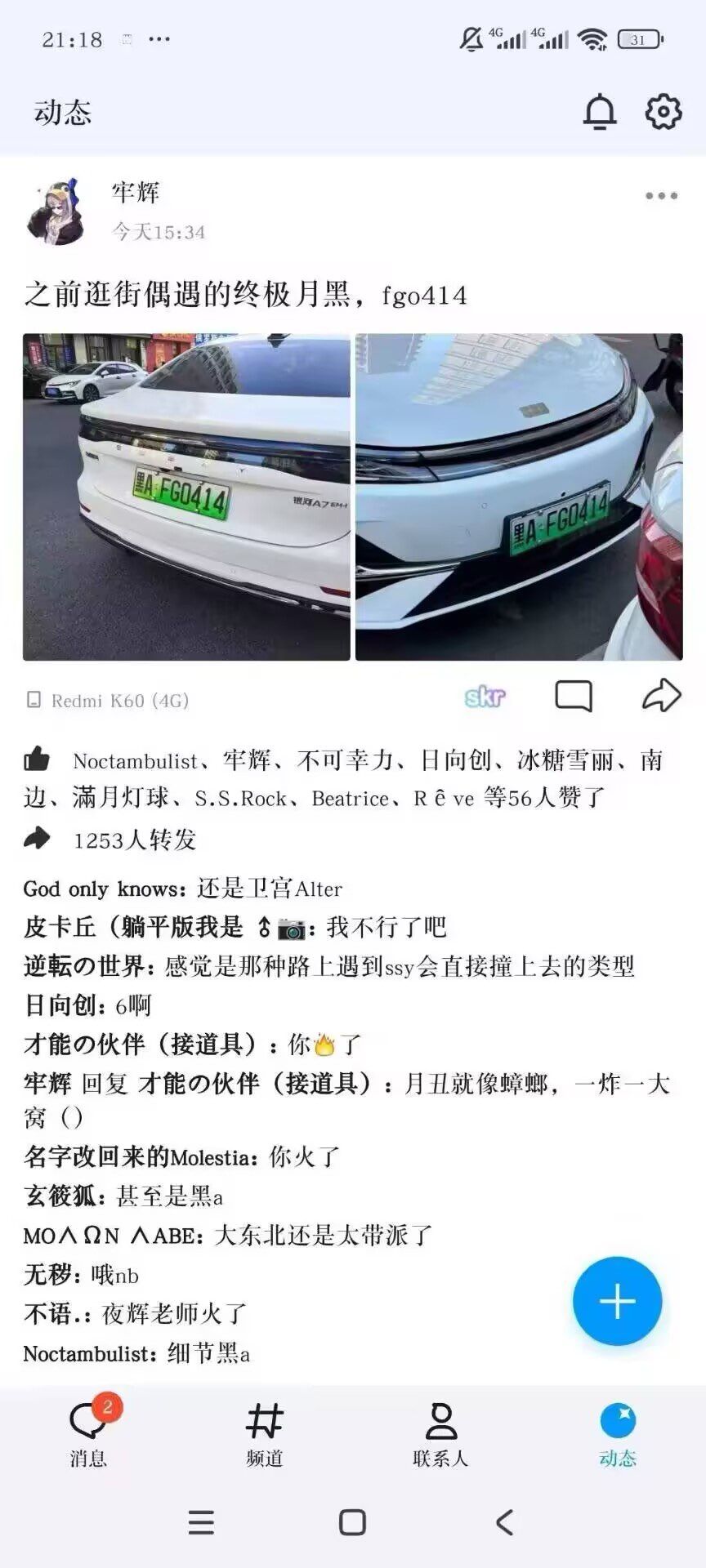Select the 动态 tab
The width and height of the screenshot is (706, 1568).
pyautogui.click(x=617, y=1435)
